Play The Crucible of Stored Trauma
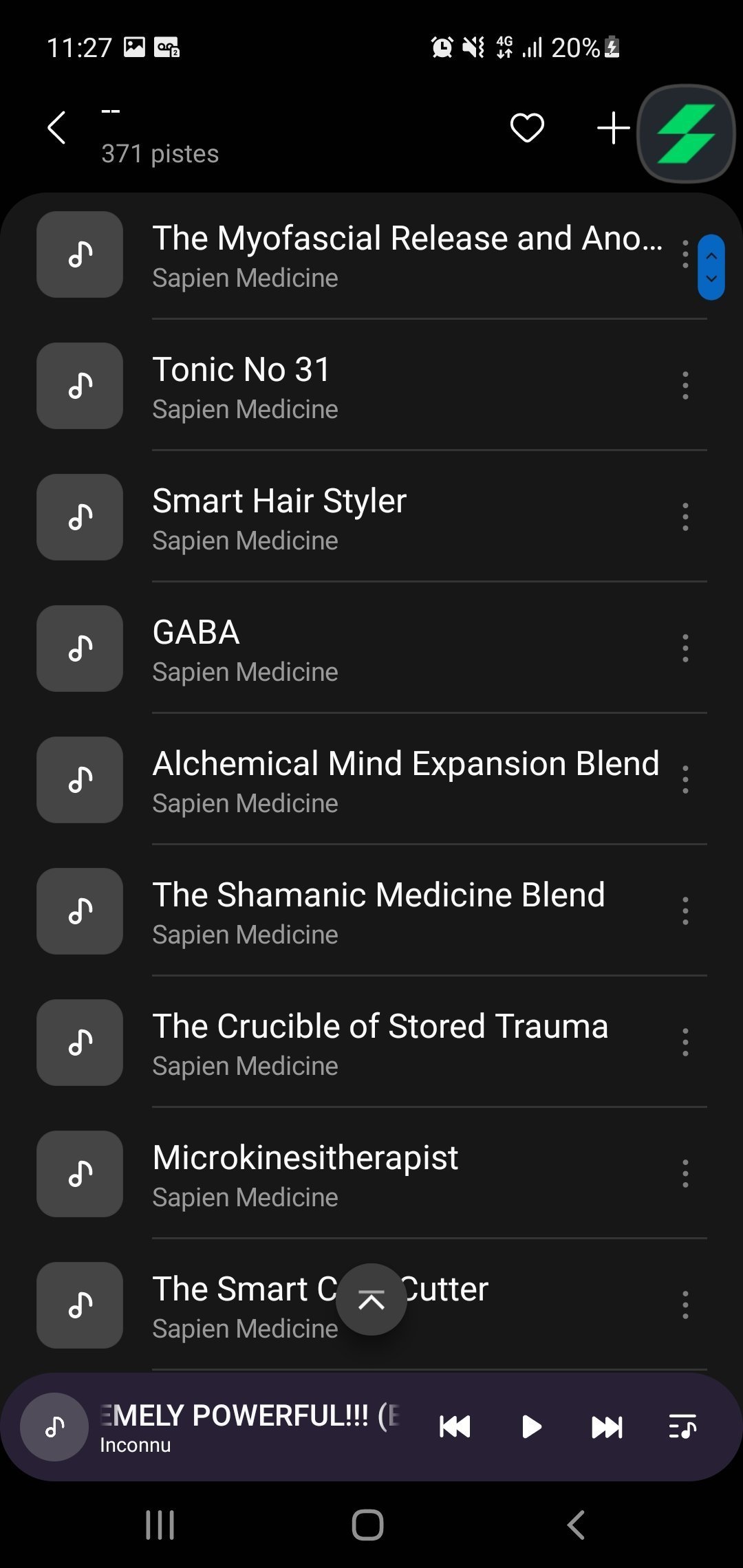Viewport: 743px width, 1568px height. pyautogui.click(x=371, y=1043)
